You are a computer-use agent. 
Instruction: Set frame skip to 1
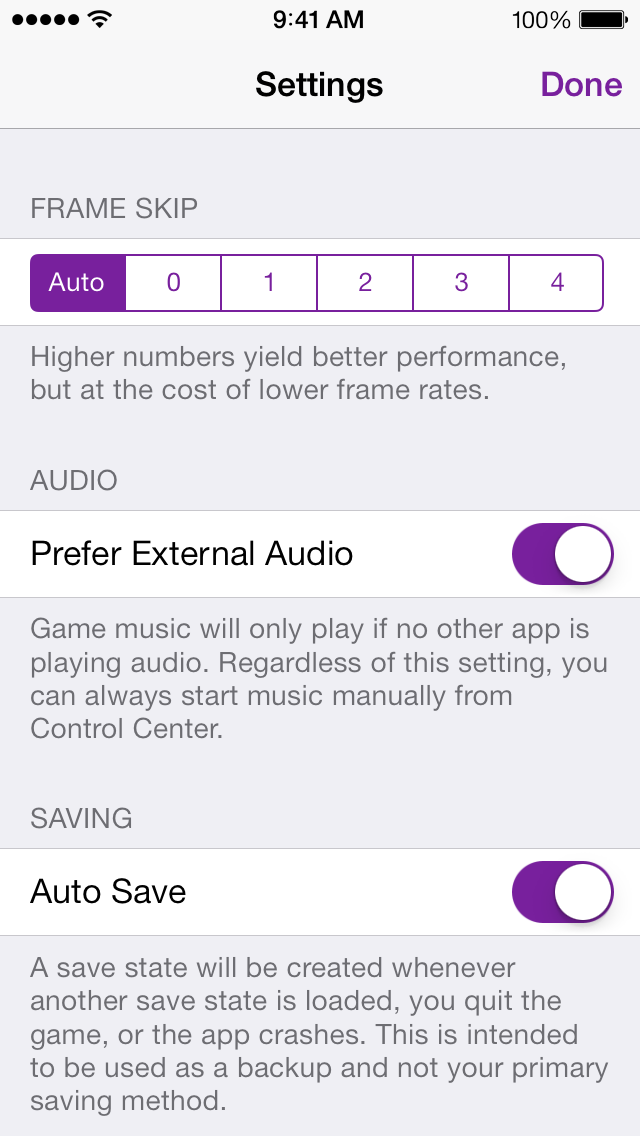pyautogui.click(x=269, y=283)
